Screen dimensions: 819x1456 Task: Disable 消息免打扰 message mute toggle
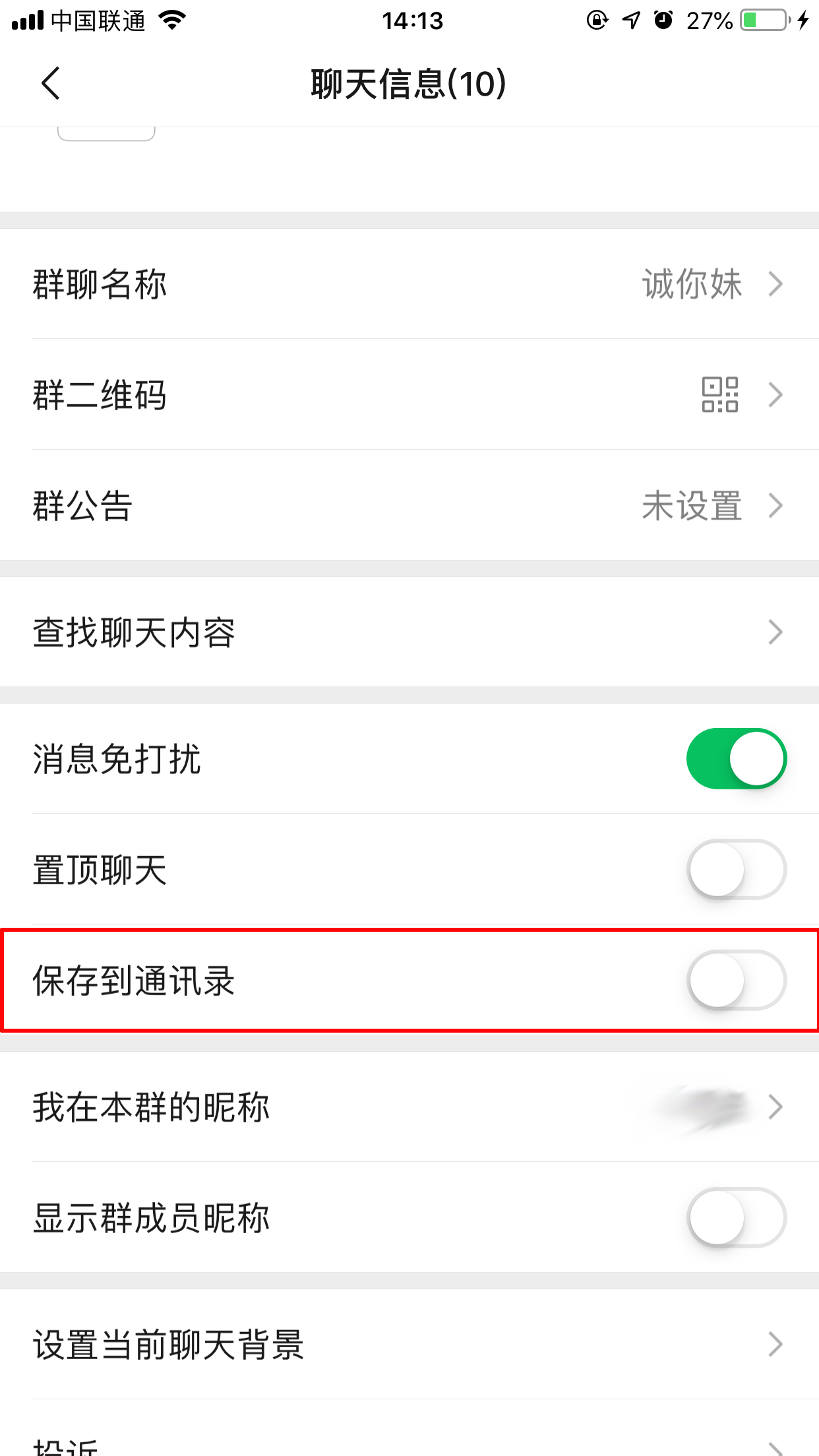click(736, 758)
